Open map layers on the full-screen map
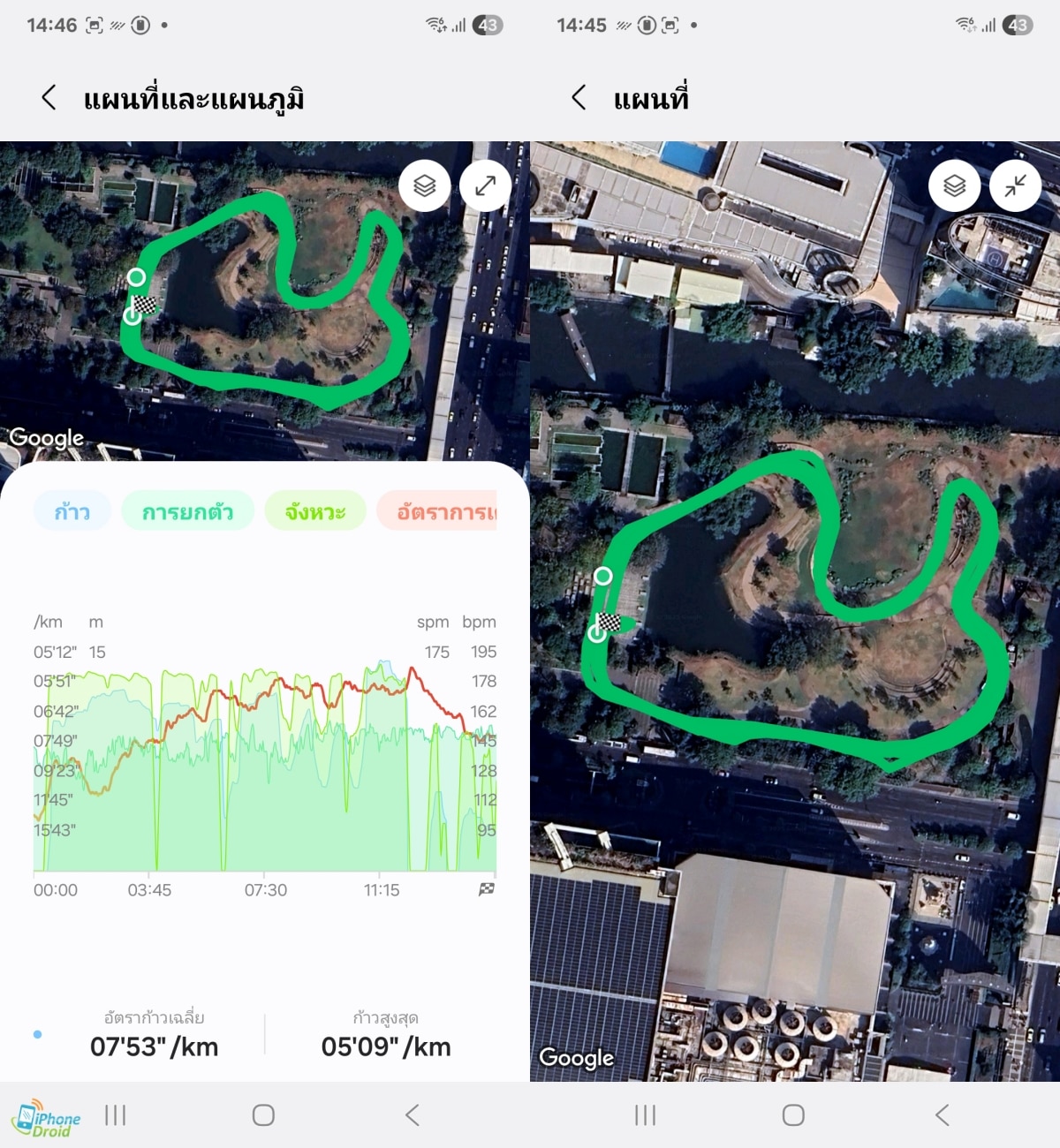Image resolution: width=1060 pixels, height=1148 pixels. pyautogui.click(x=955, y=186)
